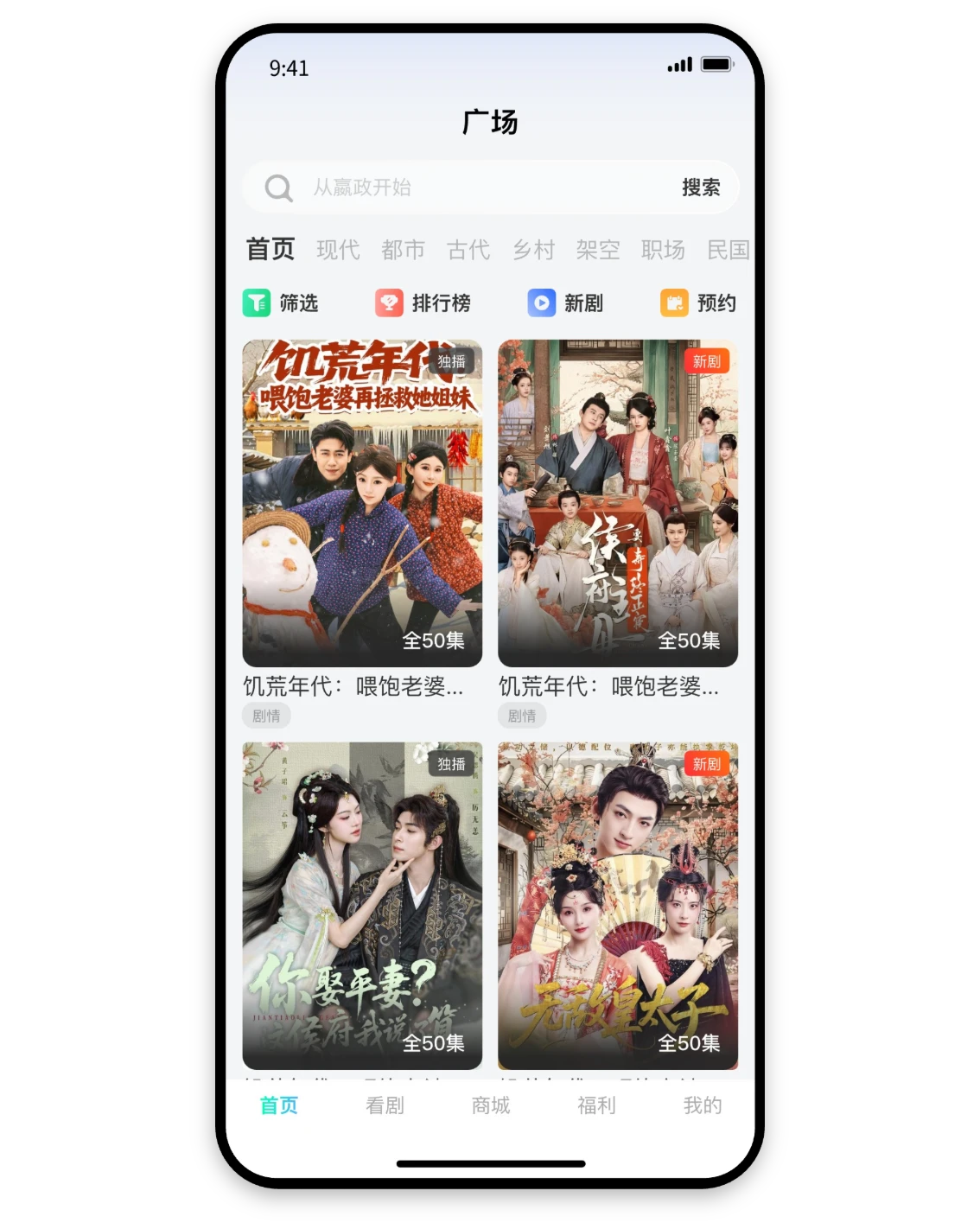The width and height of the screenshot is (980, 1229).
Task: Switch to the 看剧 bottom tab
Action: [385, 1105]
